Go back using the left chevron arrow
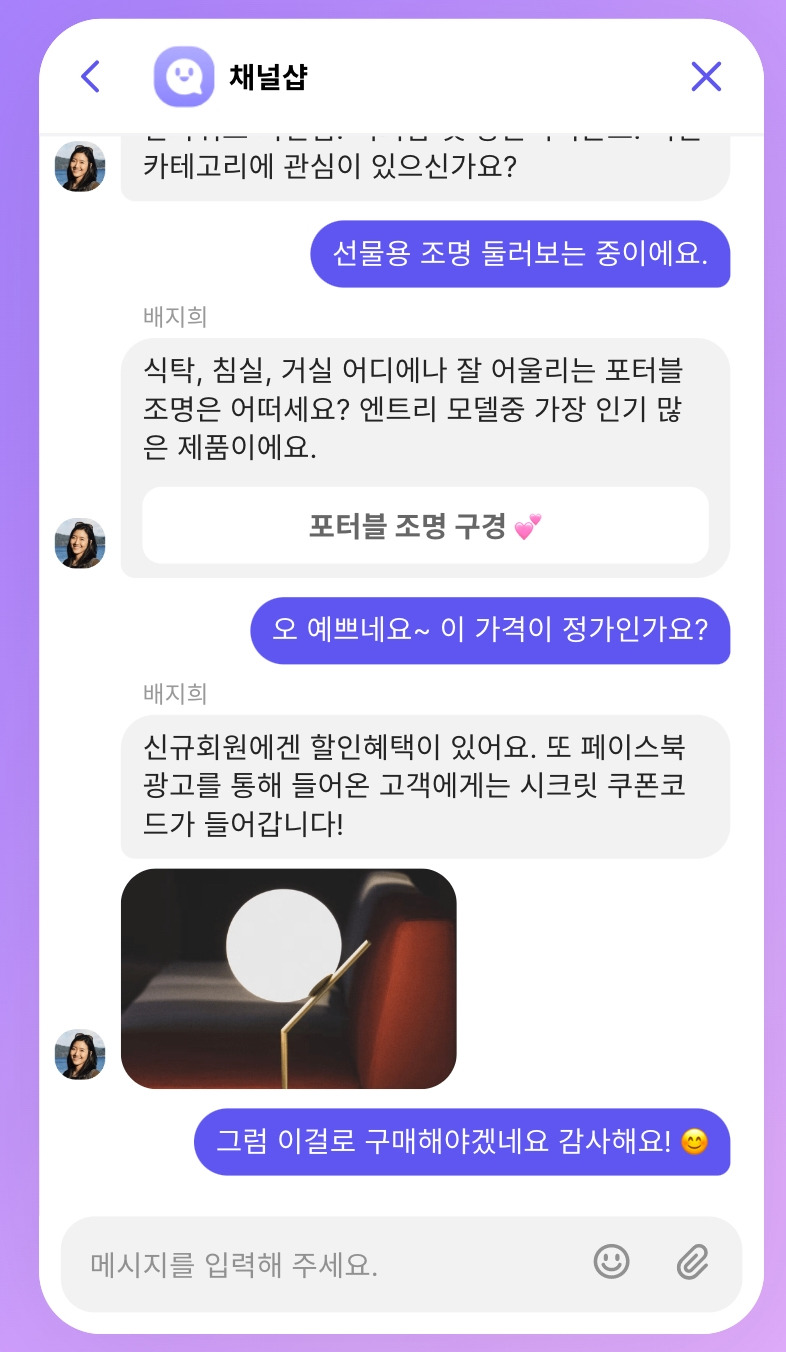This screenshot has width=786, height=1352. [90, 76]
